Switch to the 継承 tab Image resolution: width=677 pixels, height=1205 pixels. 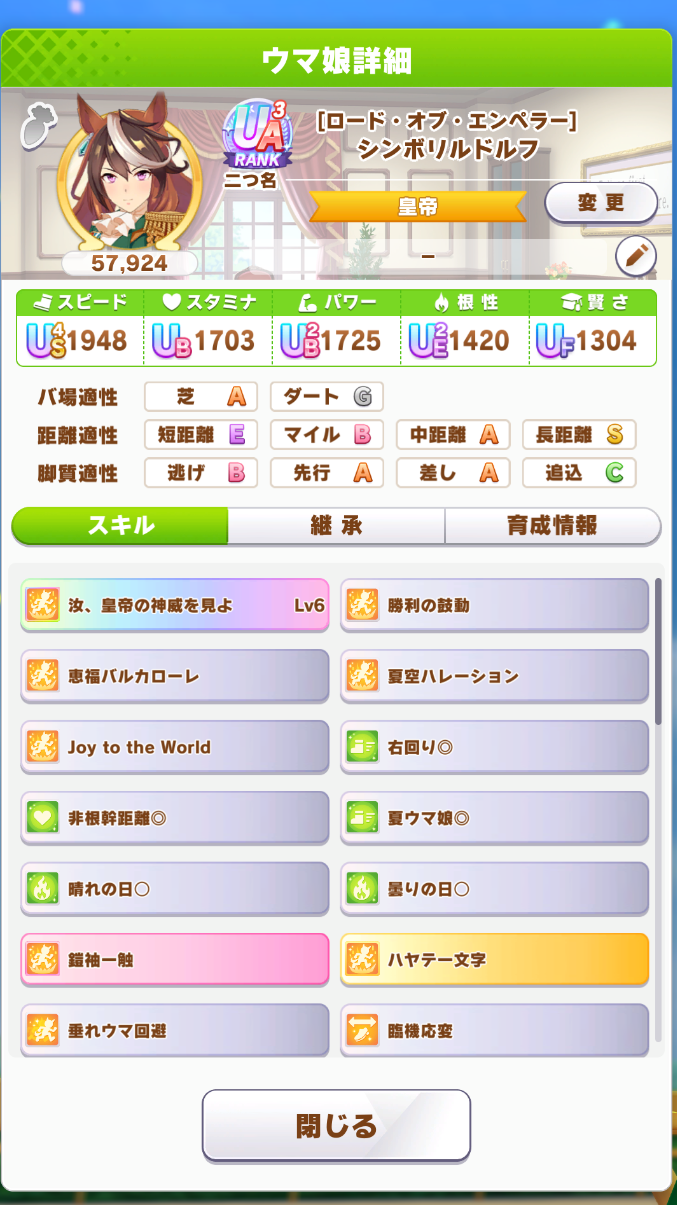tap(337, 526)
